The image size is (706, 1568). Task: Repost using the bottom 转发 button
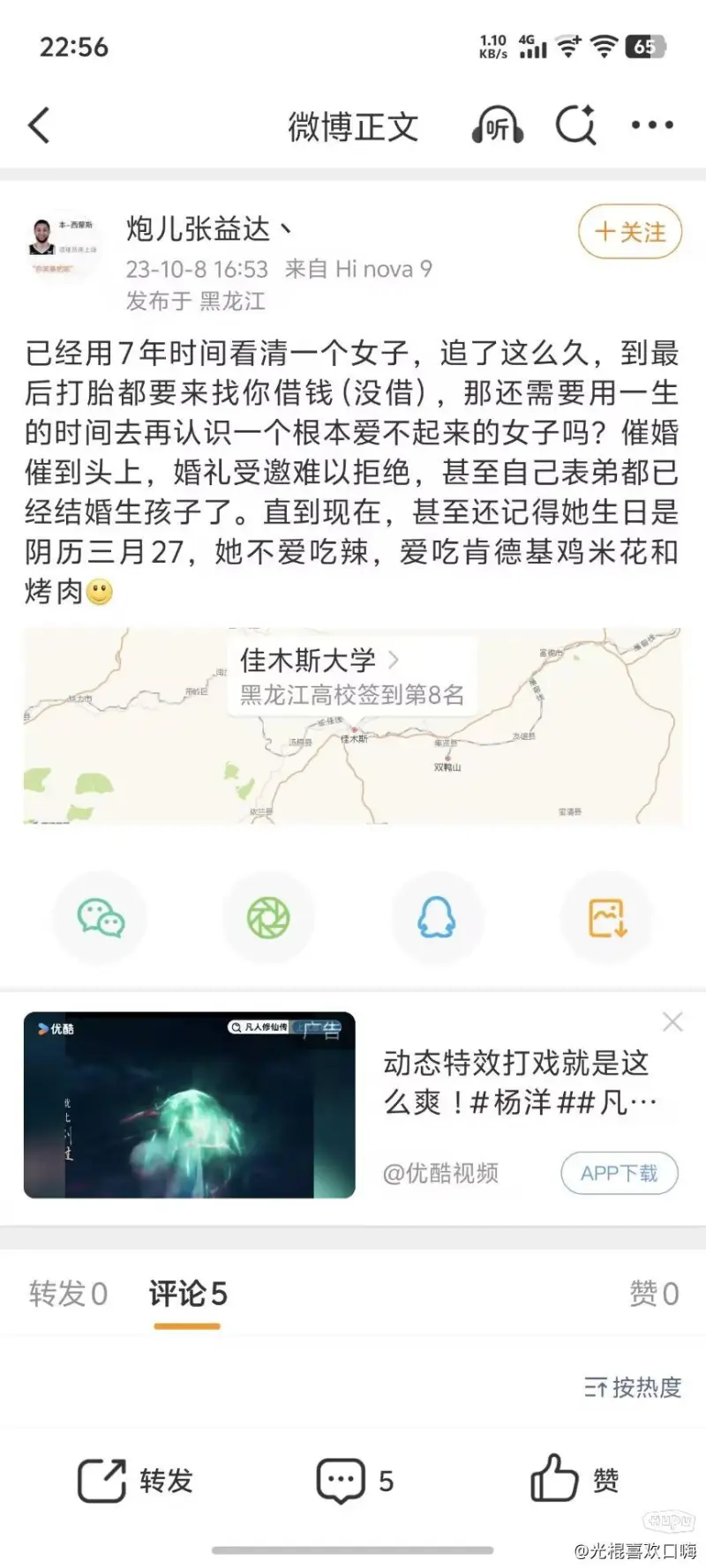[135, 1481]
